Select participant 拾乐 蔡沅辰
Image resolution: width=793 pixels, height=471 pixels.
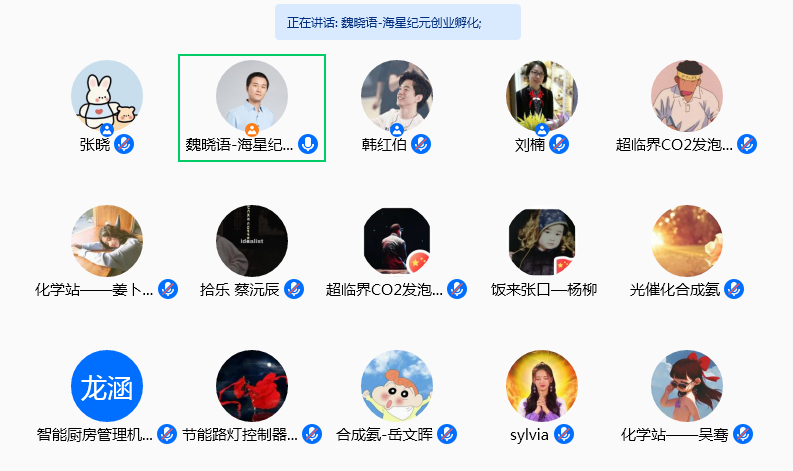pos(252,241)
